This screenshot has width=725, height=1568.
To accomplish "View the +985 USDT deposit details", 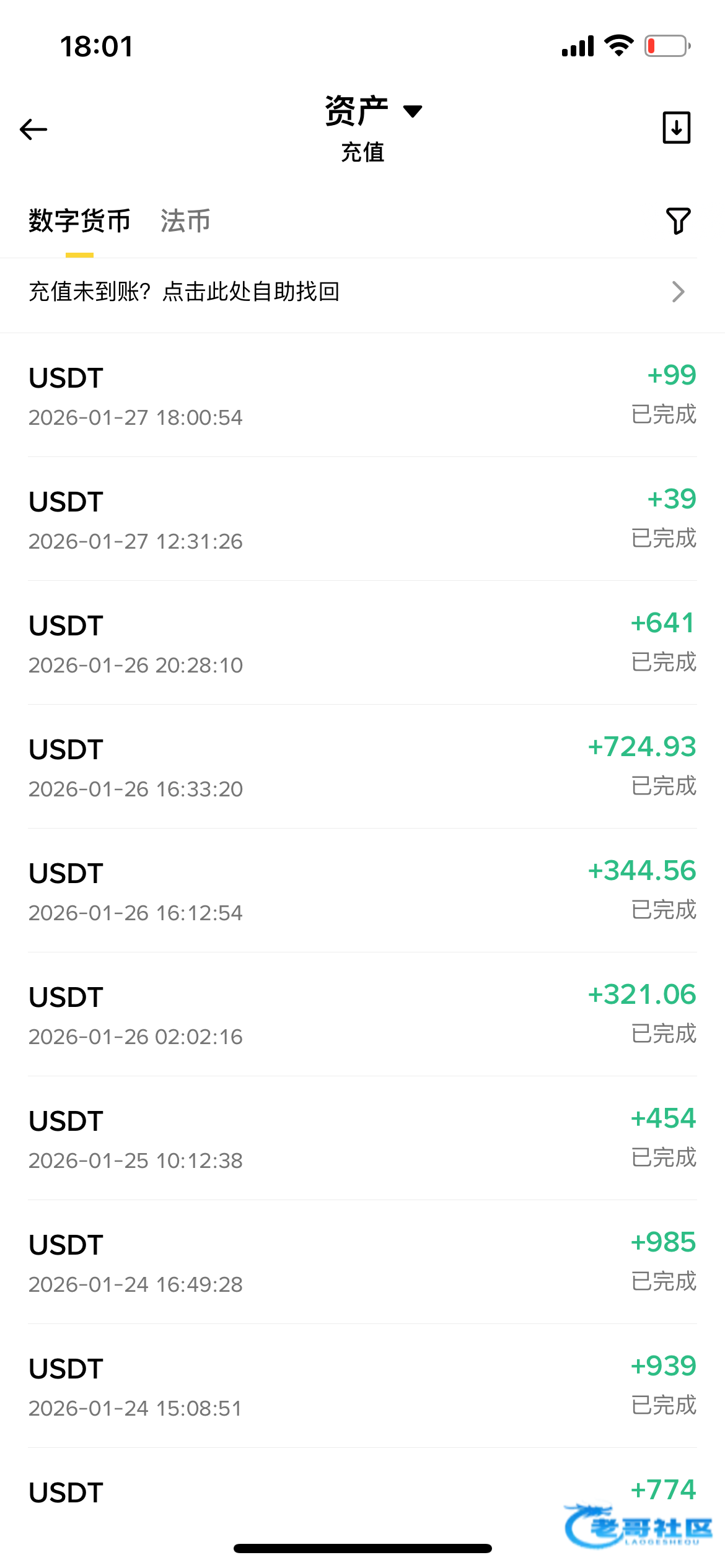I will coord(362,1262).
